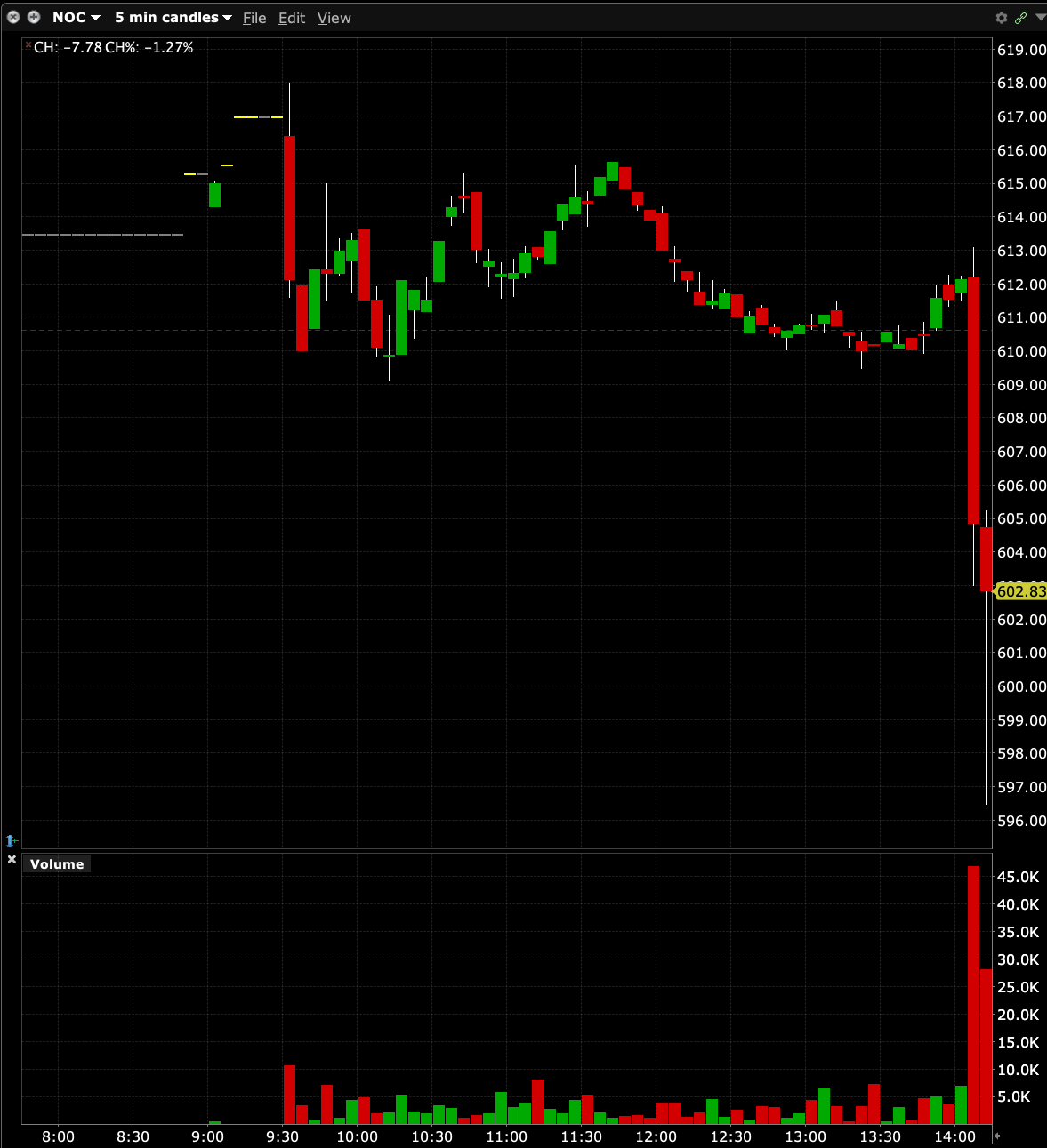Image resolution: width=1047 pixels, height=1148 pixels.
Task: Tap the blue price-axis arrow icon
Action: point(12,840)
